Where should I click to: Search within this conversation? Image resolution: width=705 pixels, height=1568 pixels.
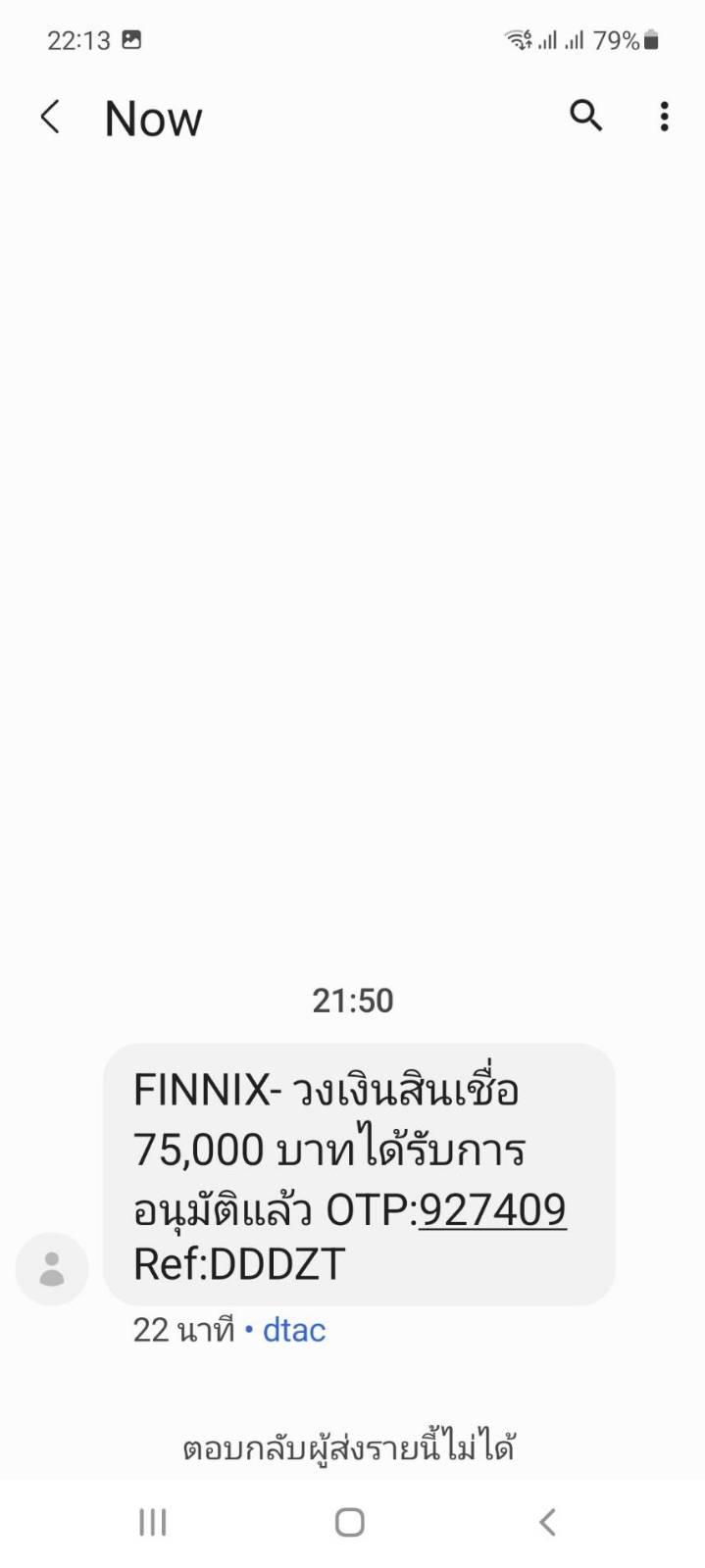(x=585, y=116)
